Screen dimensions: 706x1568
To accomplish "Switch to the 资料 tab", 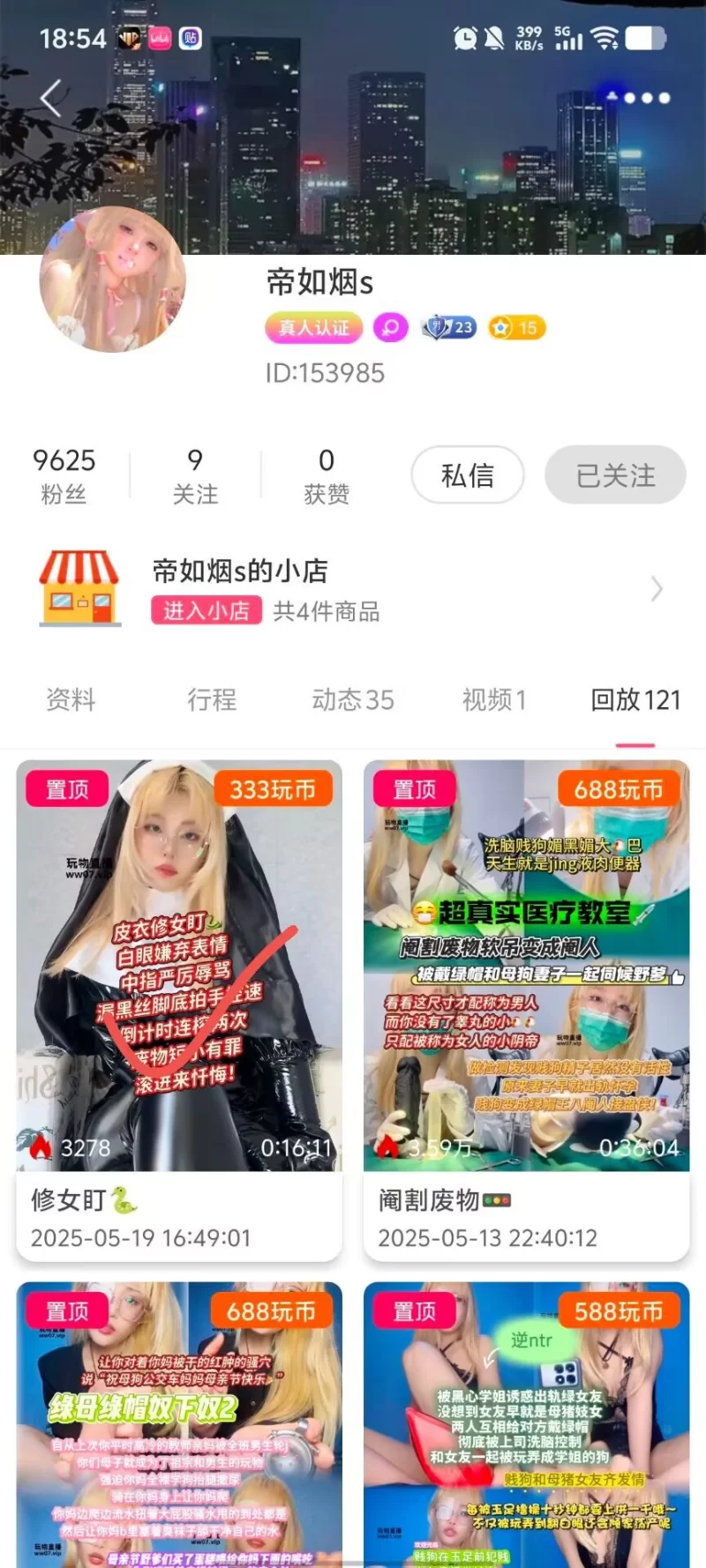I will click(71, 699).
